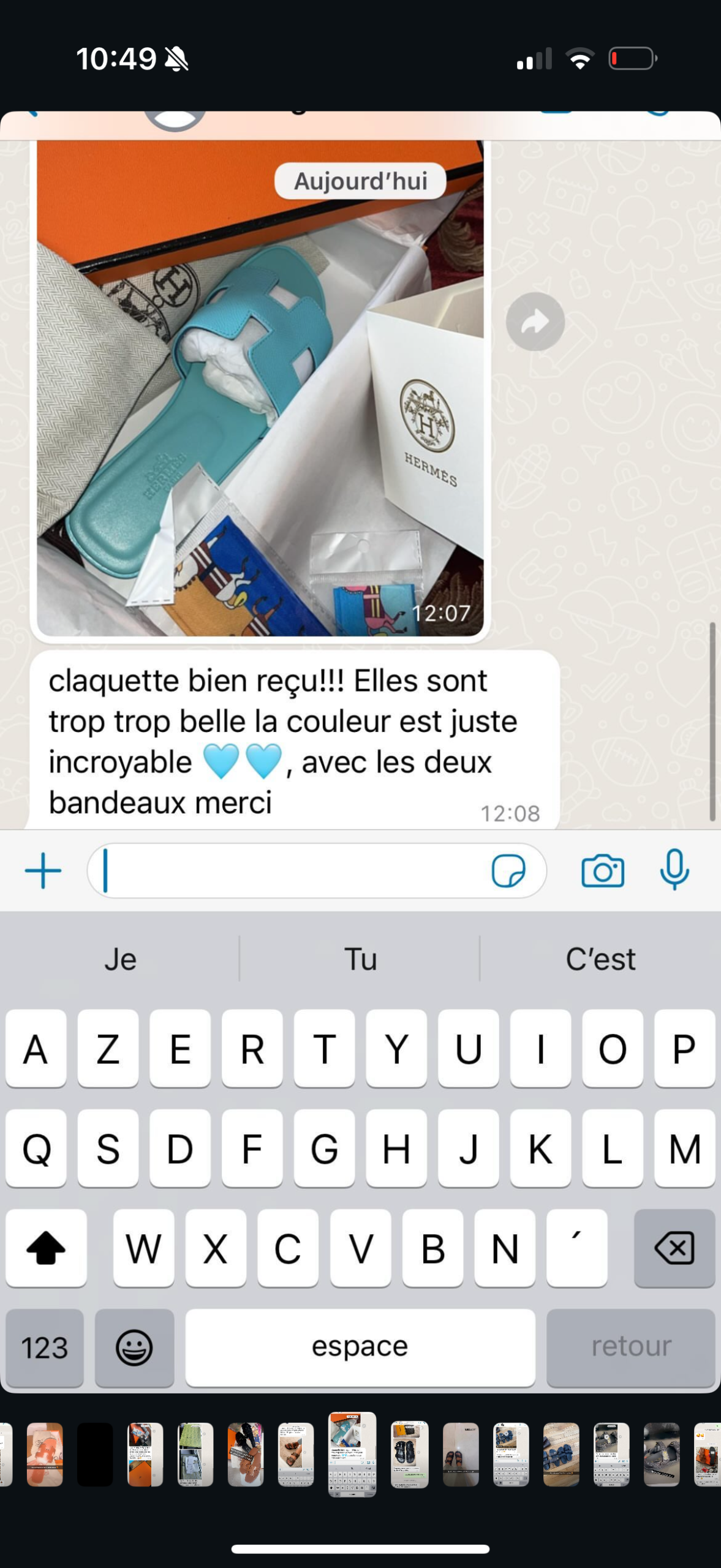Jump to the feet wearing black sandals thumbnail
The image size is (721, 1568).
pos(461,1454)
